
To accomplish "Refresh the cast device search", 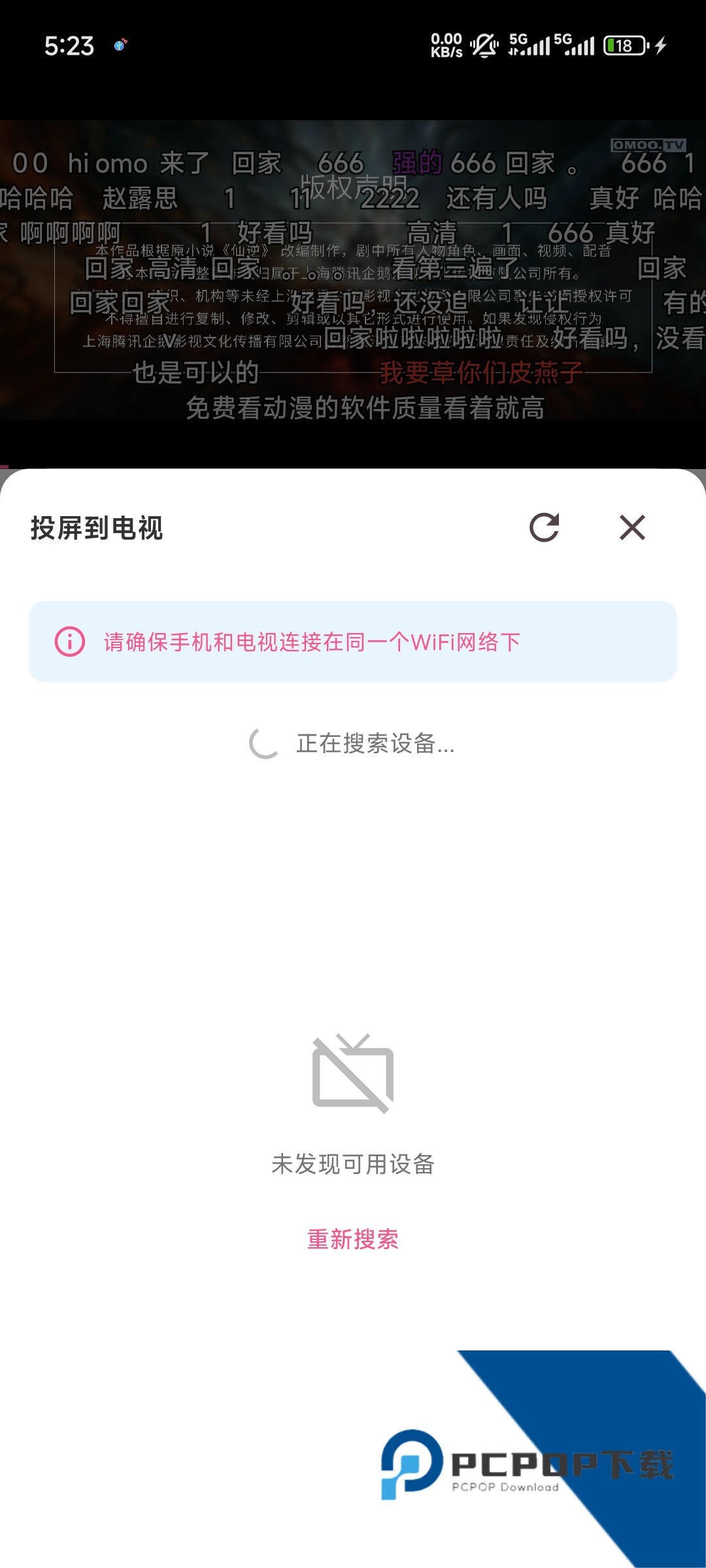I will pyautogui.click(x=544, y=528).
